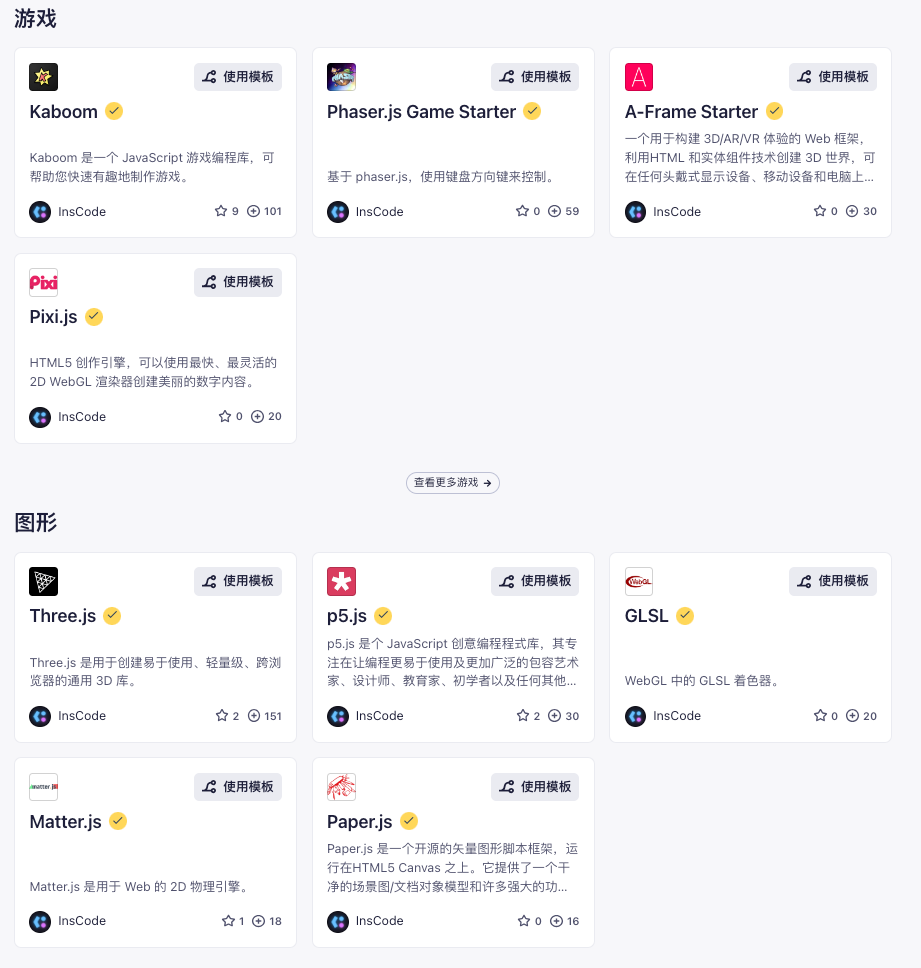The height and width of the screenshot is (968, 921).
Task: Click the Matter.js logo icon
Action: 43,787
